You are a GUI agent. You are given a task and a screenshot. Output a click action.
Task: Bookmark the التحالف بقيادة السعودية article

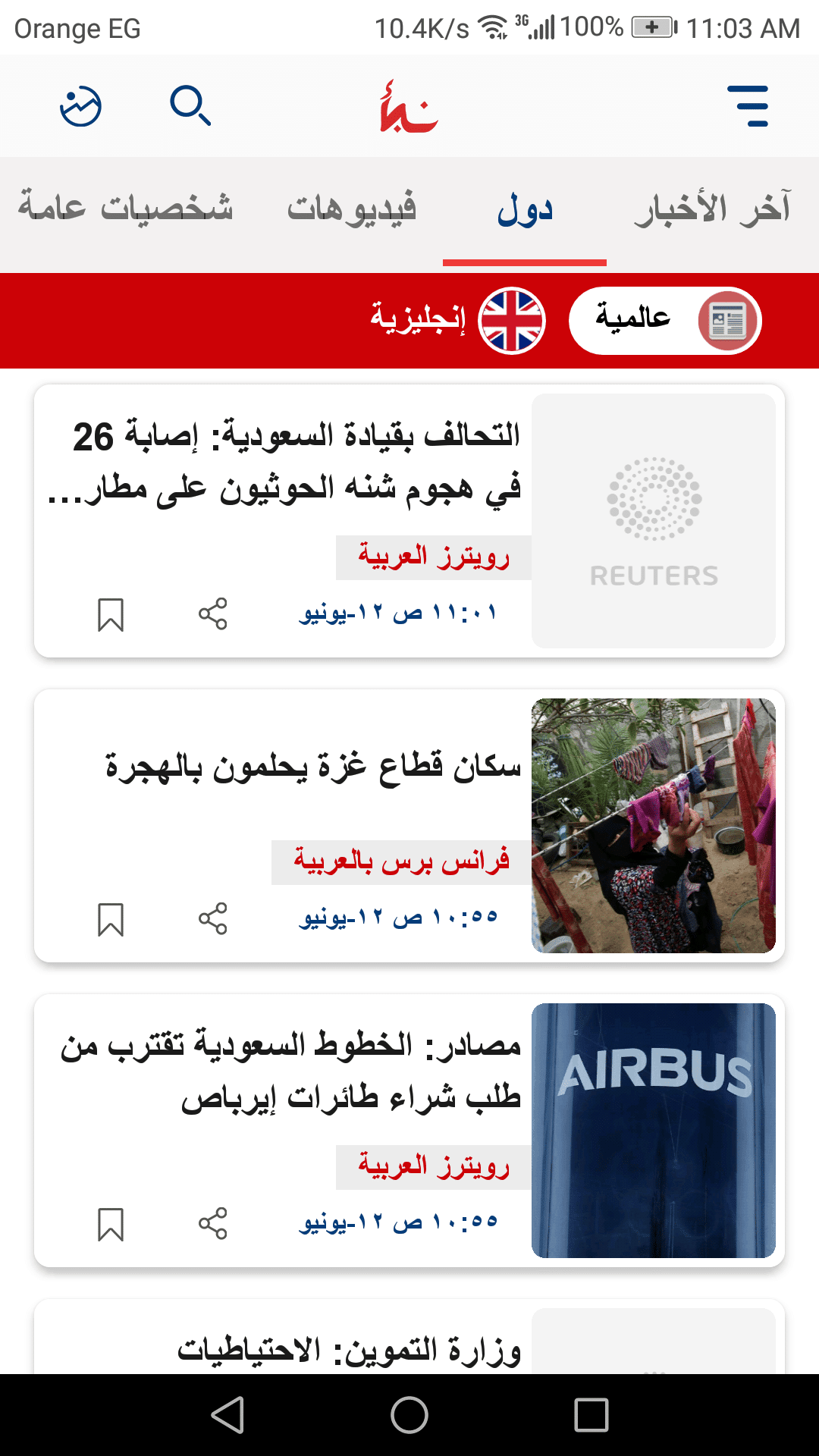click(x=111, y=614)
